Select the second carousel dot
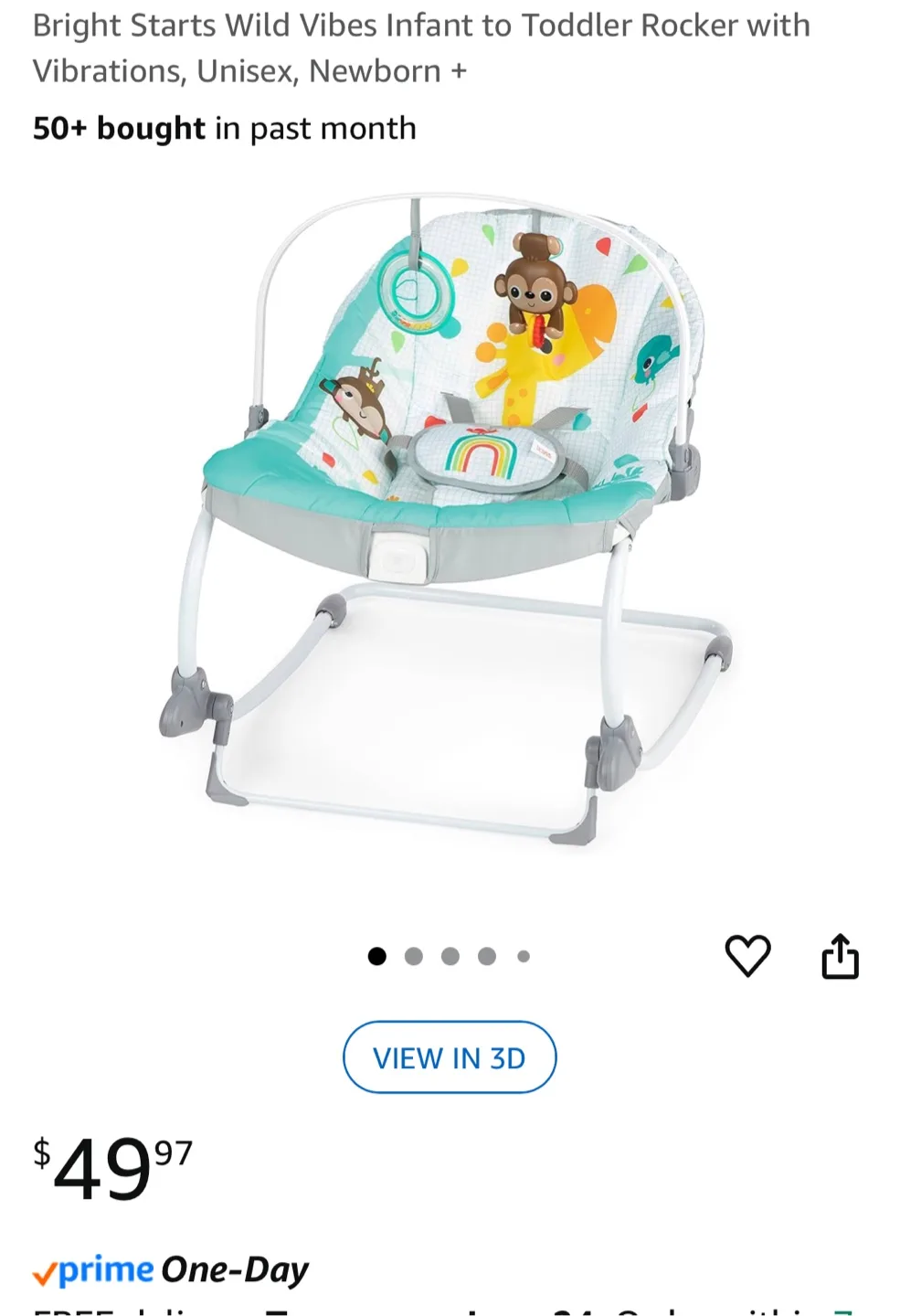The height and width of the screenshot is (1316, 900). pos(414,956)
